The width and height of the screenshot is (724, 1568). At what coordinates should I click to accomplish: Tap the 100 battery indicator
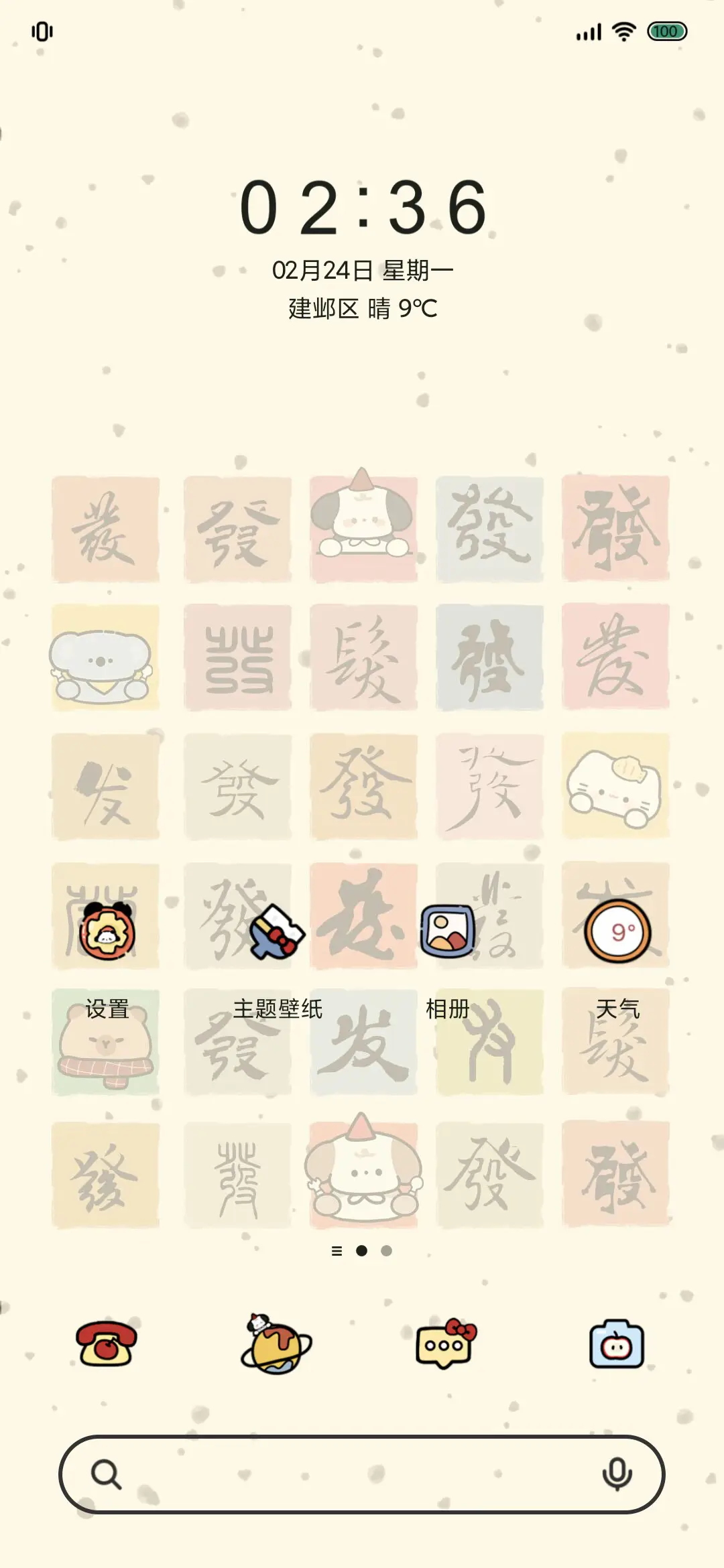[x=666, y=30]
